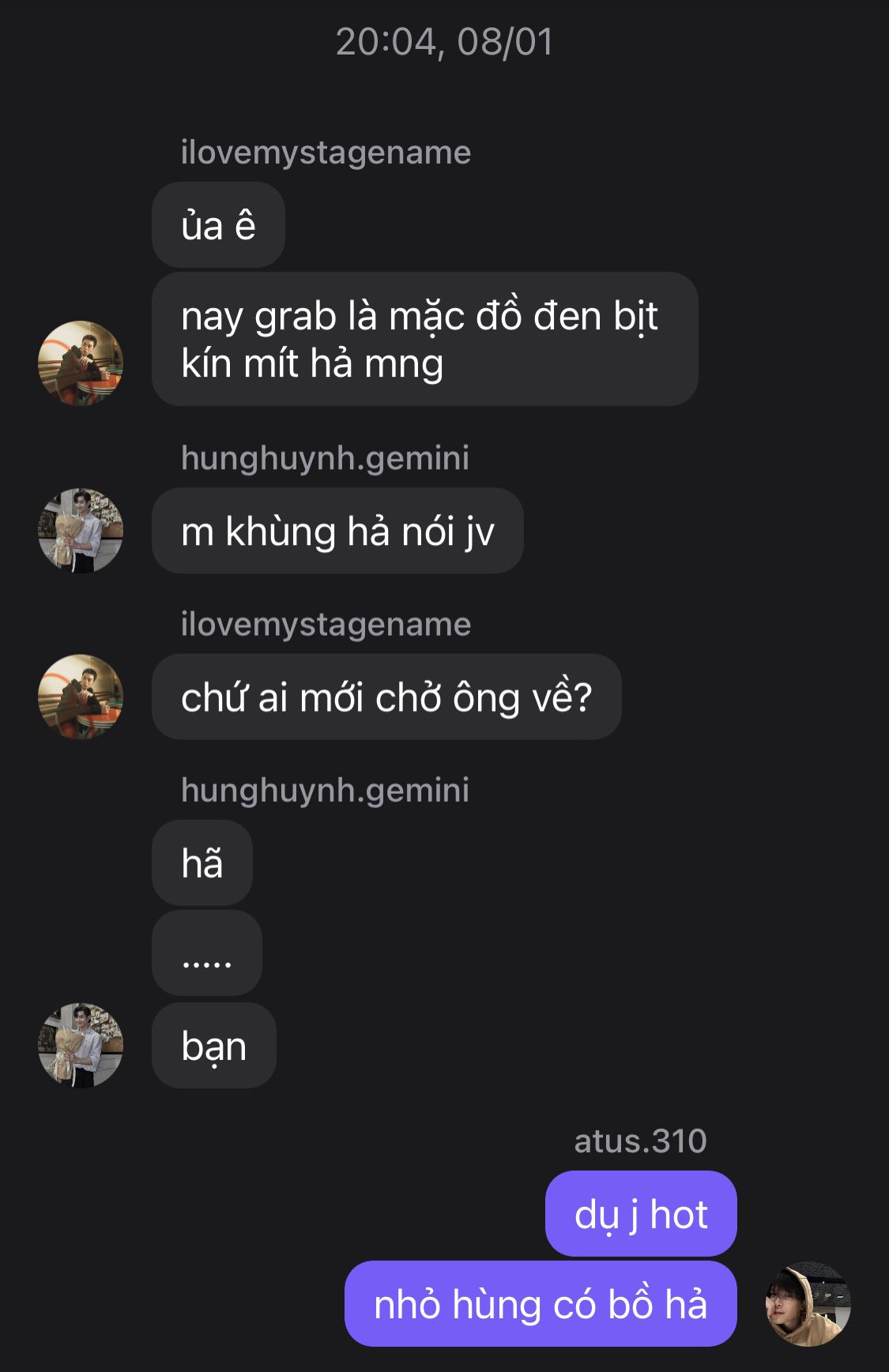The width and height of the screenshot is (889, 1372).
Task: View atus.310's profile picture
Action: [x=808, y=1303]
